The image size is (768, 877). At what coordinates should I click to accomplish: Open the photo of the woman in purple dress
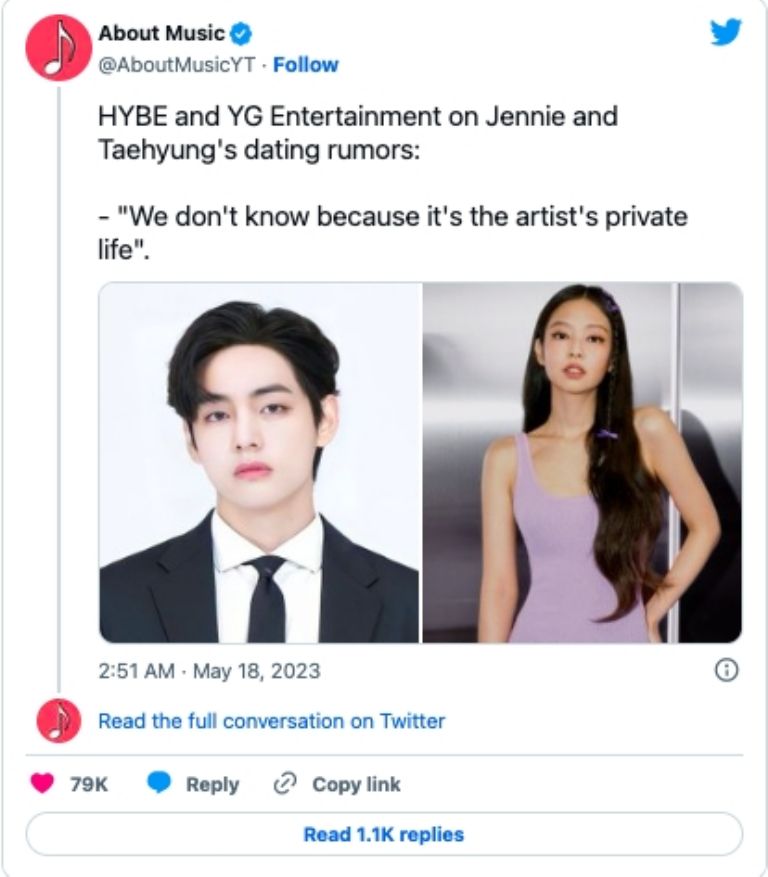coord(582,462)
